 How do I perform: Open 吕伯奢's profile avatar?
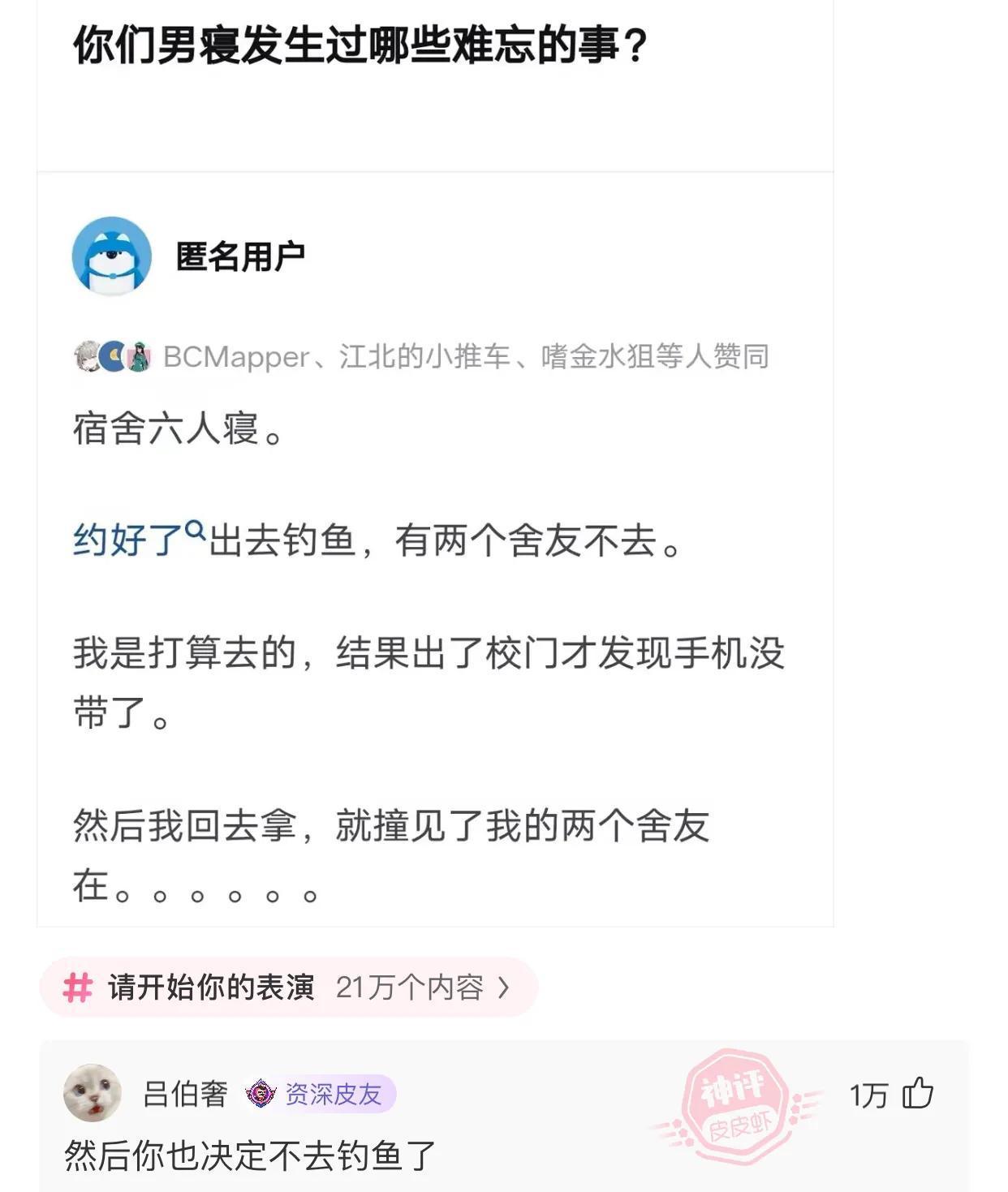[x=93, y=1093]
